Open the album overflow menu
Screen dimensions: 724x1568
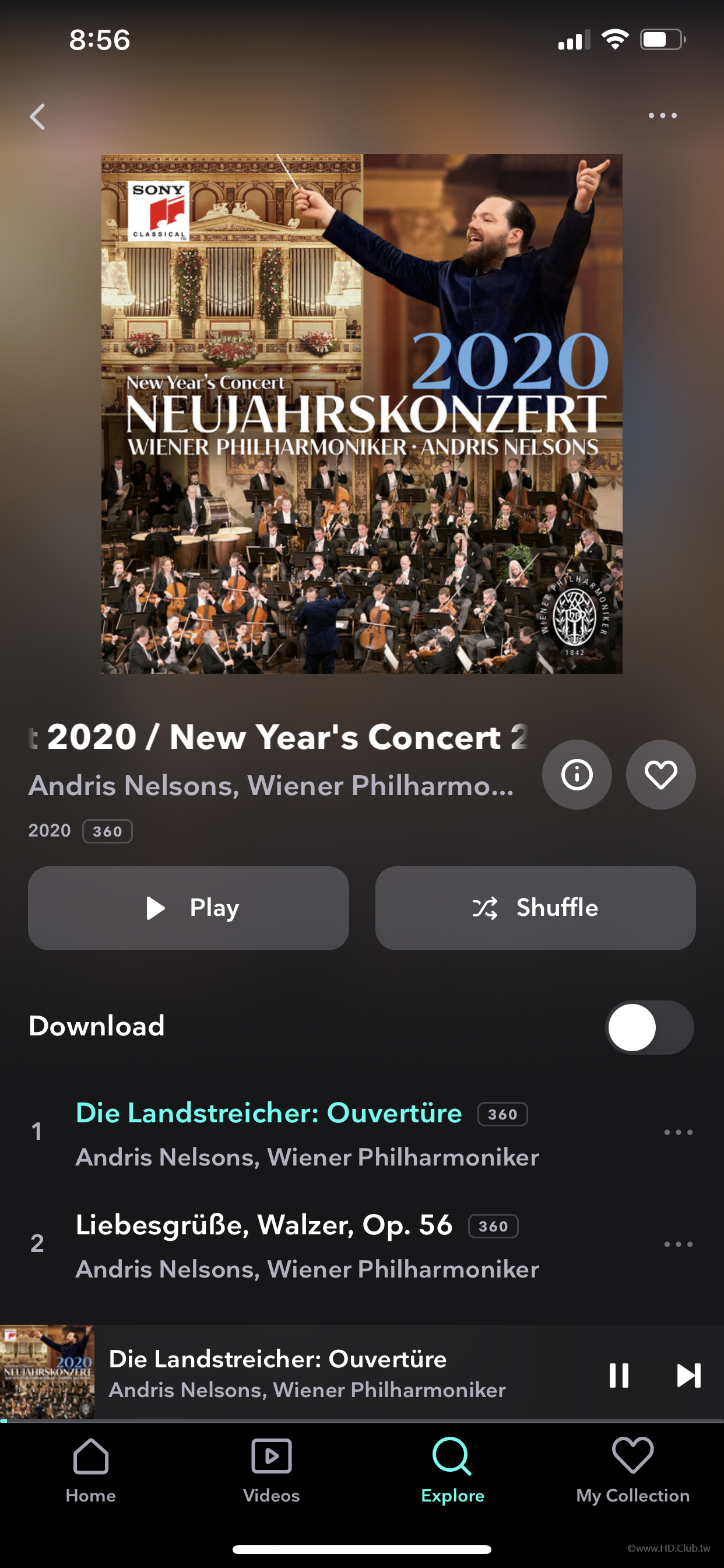click(662, 116)
